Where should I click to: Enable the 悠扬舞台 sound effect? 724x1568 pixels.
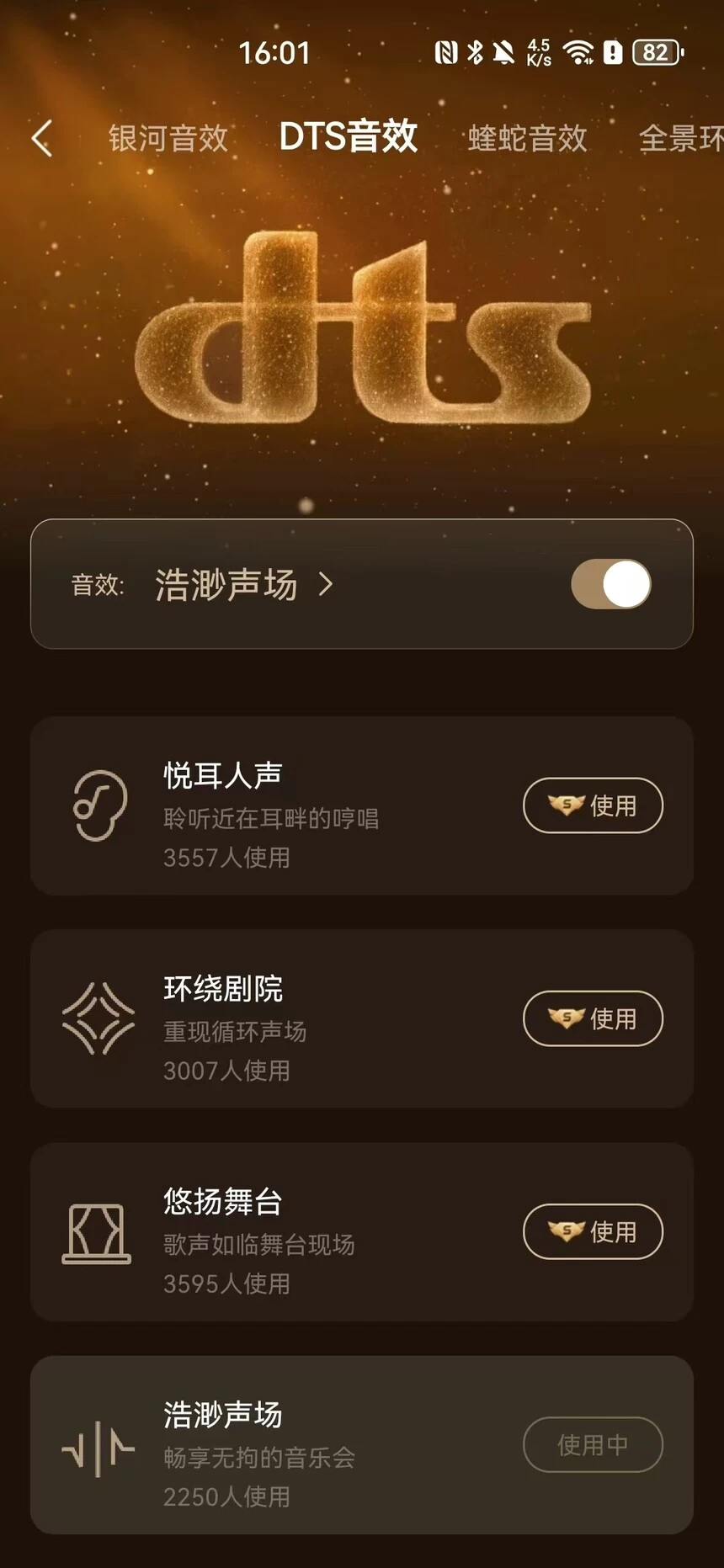[593, 1231]
